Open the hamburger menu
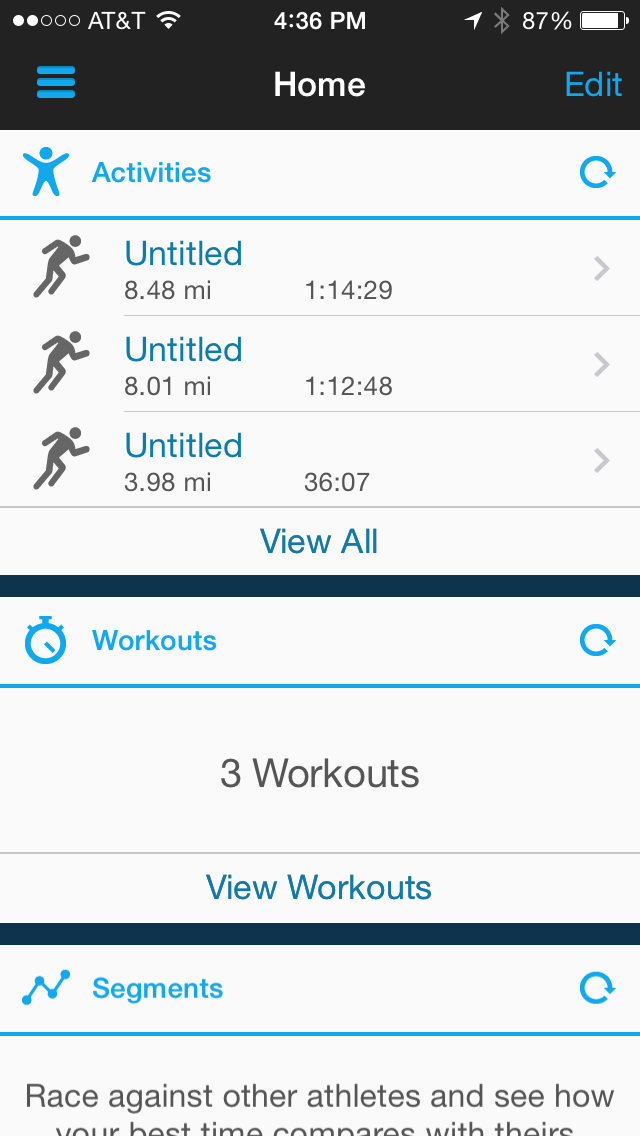 [56, 83]
